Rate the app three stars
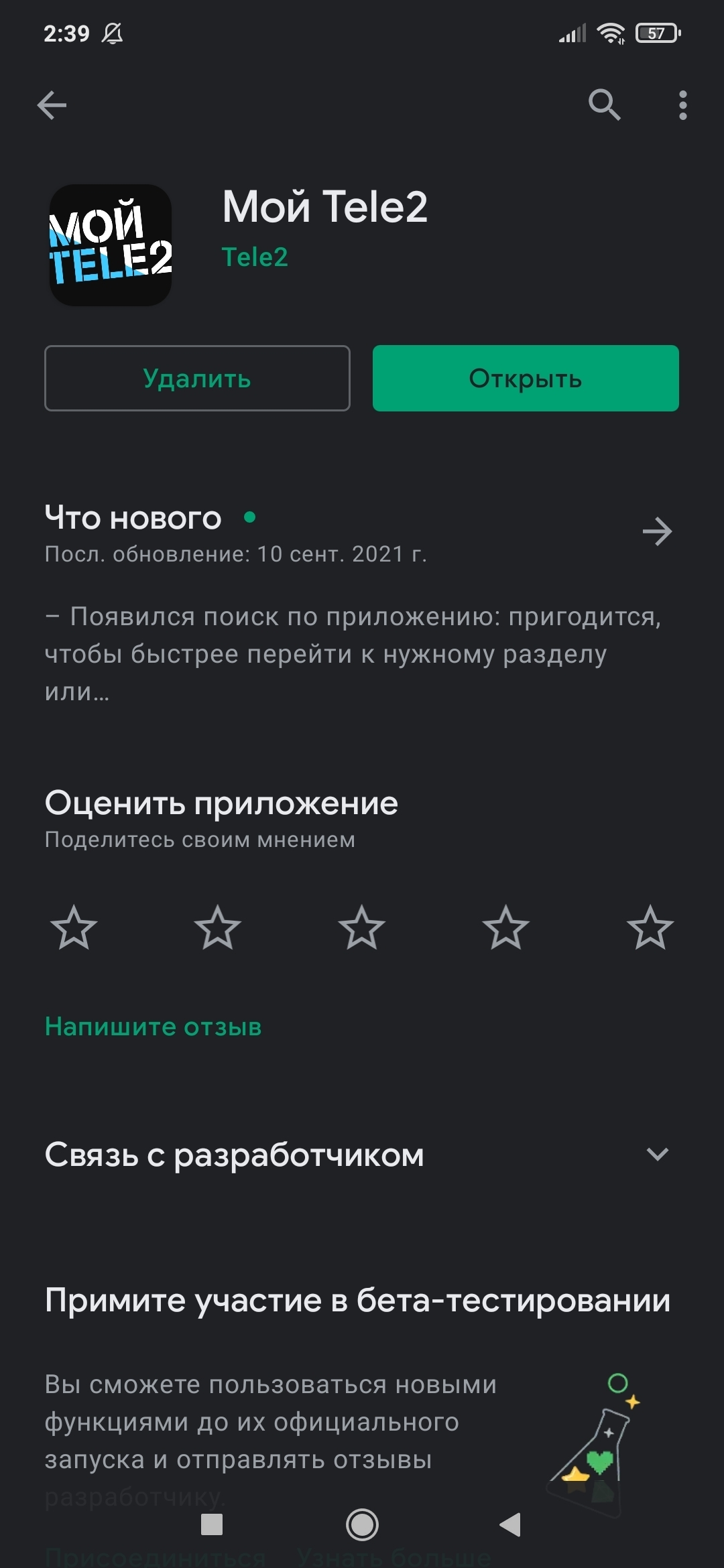724x1568 pixels. tap(362, 927)
